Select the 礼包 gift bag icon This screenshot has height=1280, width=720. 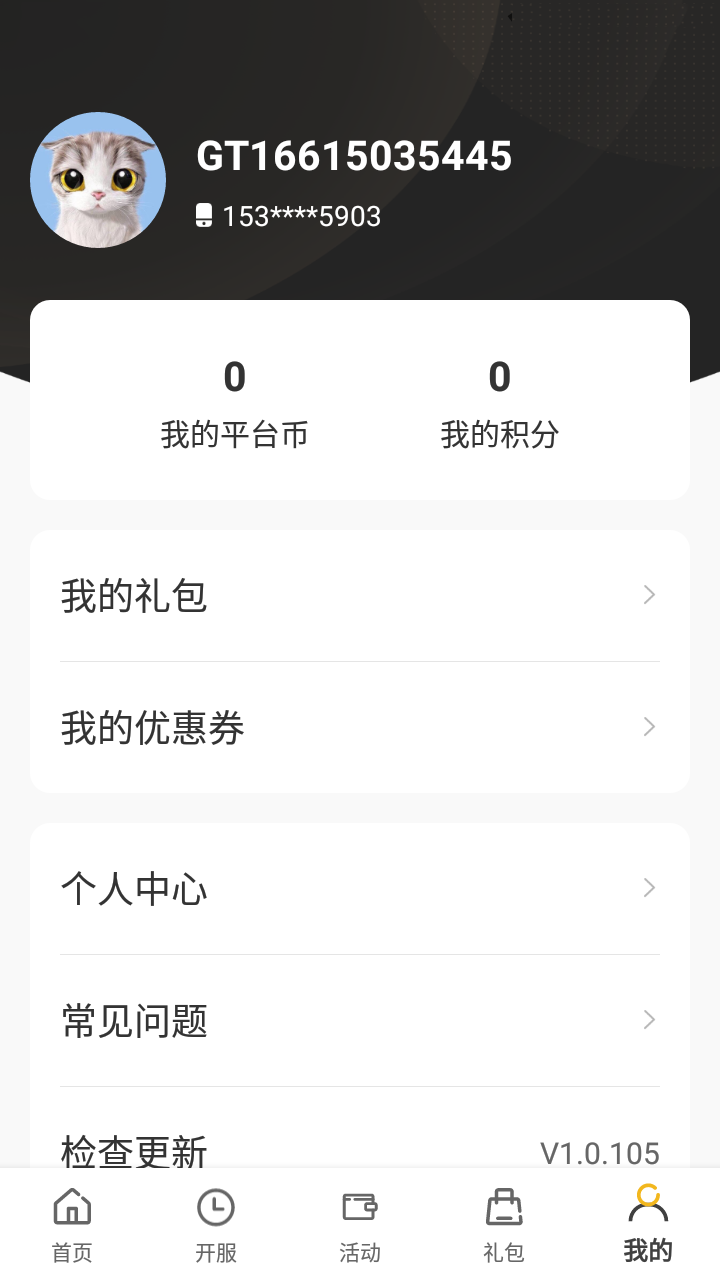(x=504, y=1207)
